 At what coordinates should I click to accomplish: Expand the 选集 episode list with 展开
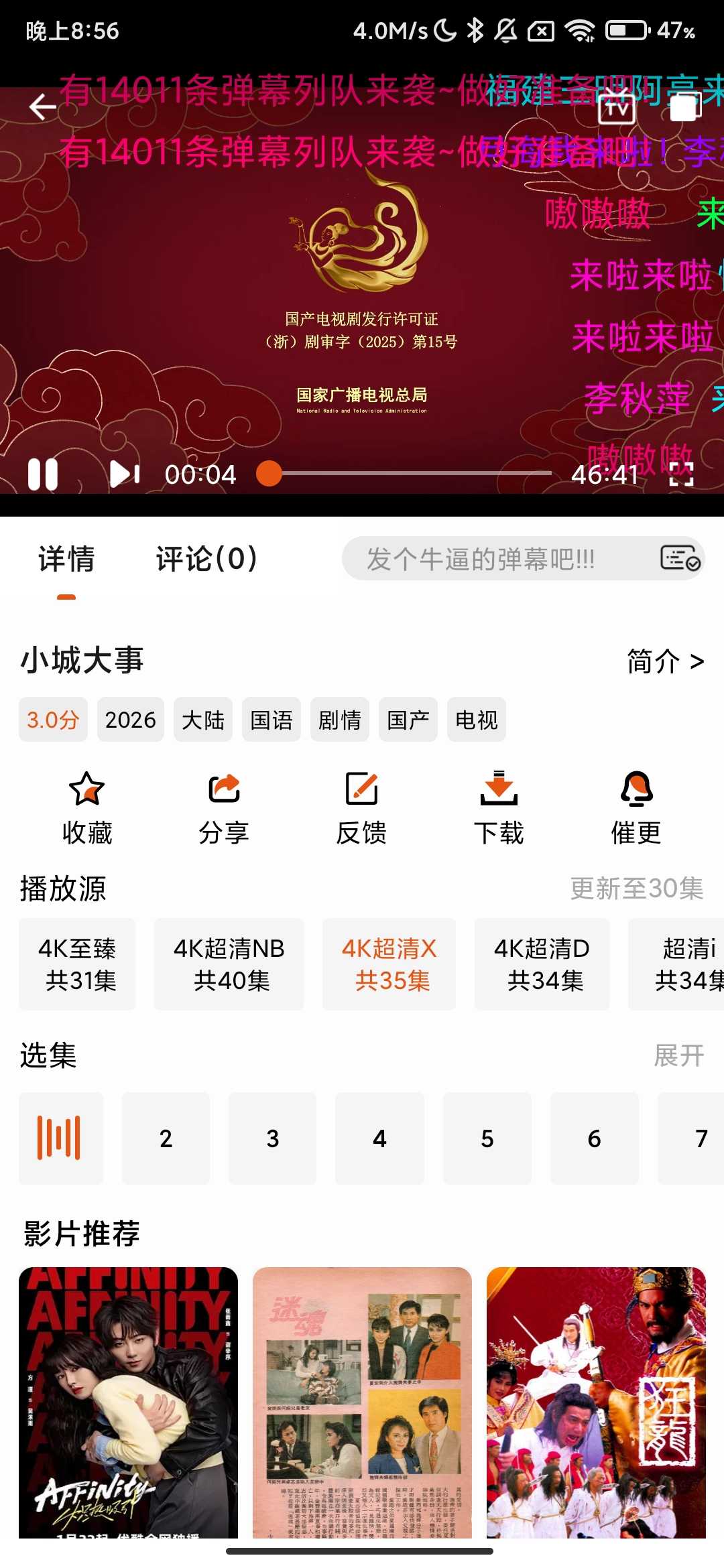point(680,1056)
